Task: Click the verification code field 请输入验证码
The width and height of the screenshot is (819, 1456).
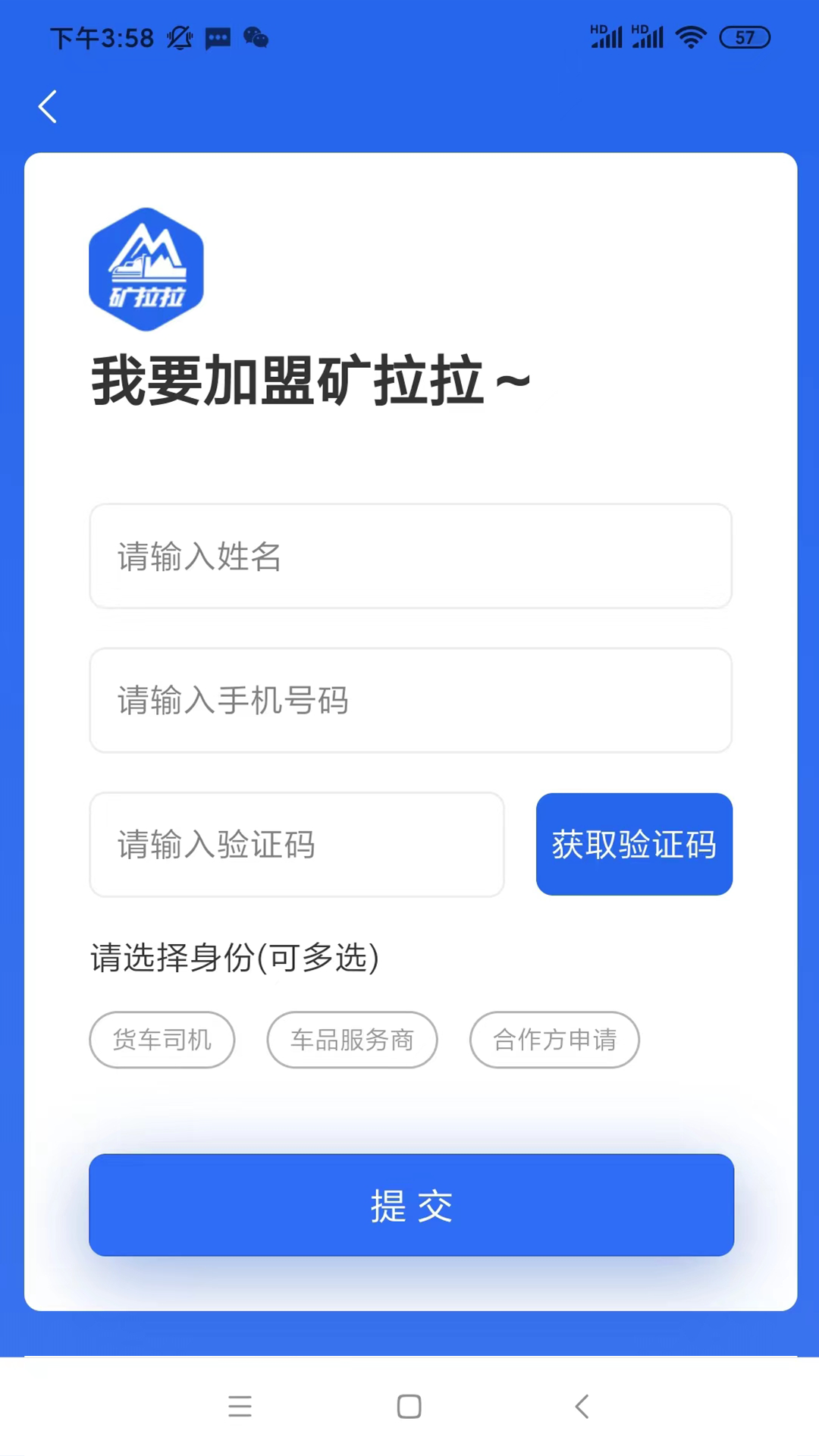Action: coord(297,844)
